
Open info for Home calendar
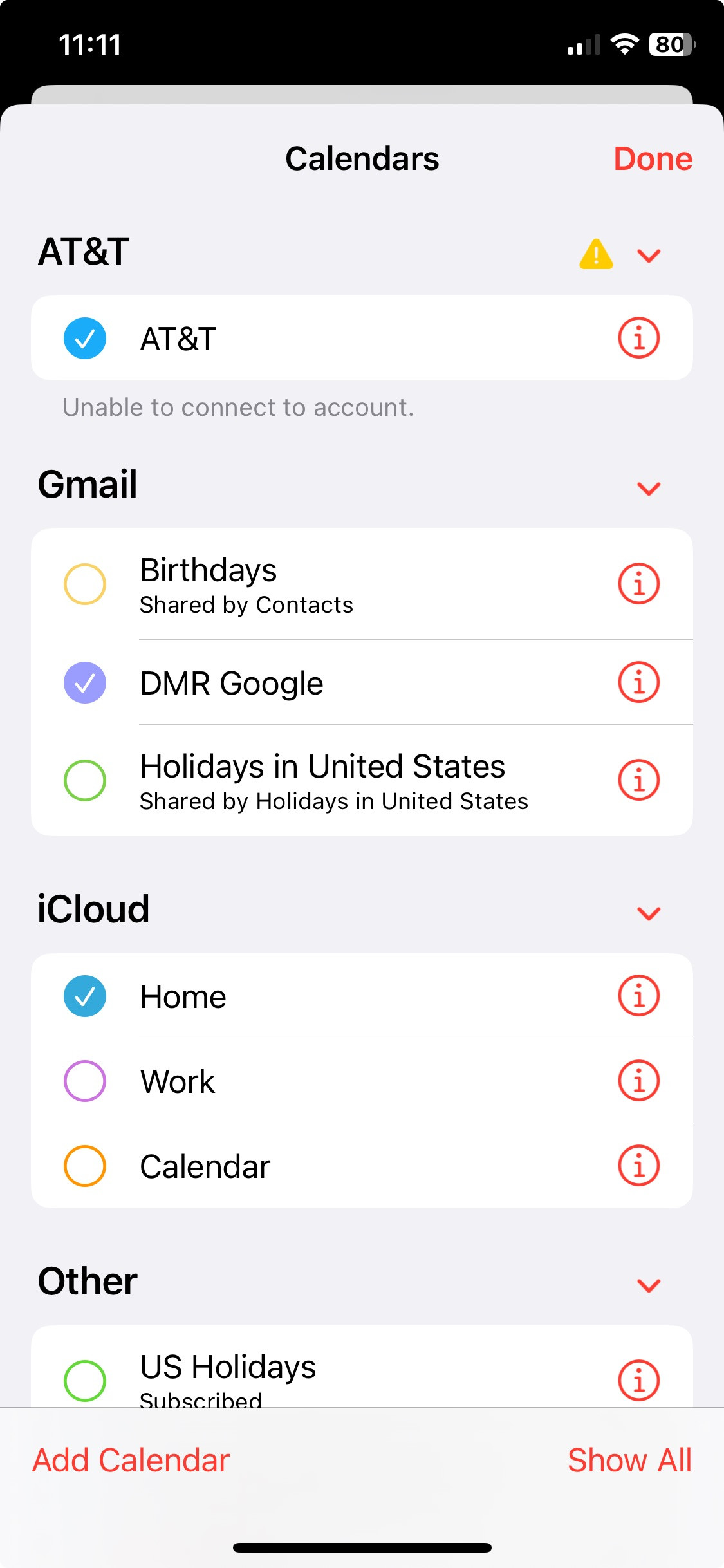638,996
